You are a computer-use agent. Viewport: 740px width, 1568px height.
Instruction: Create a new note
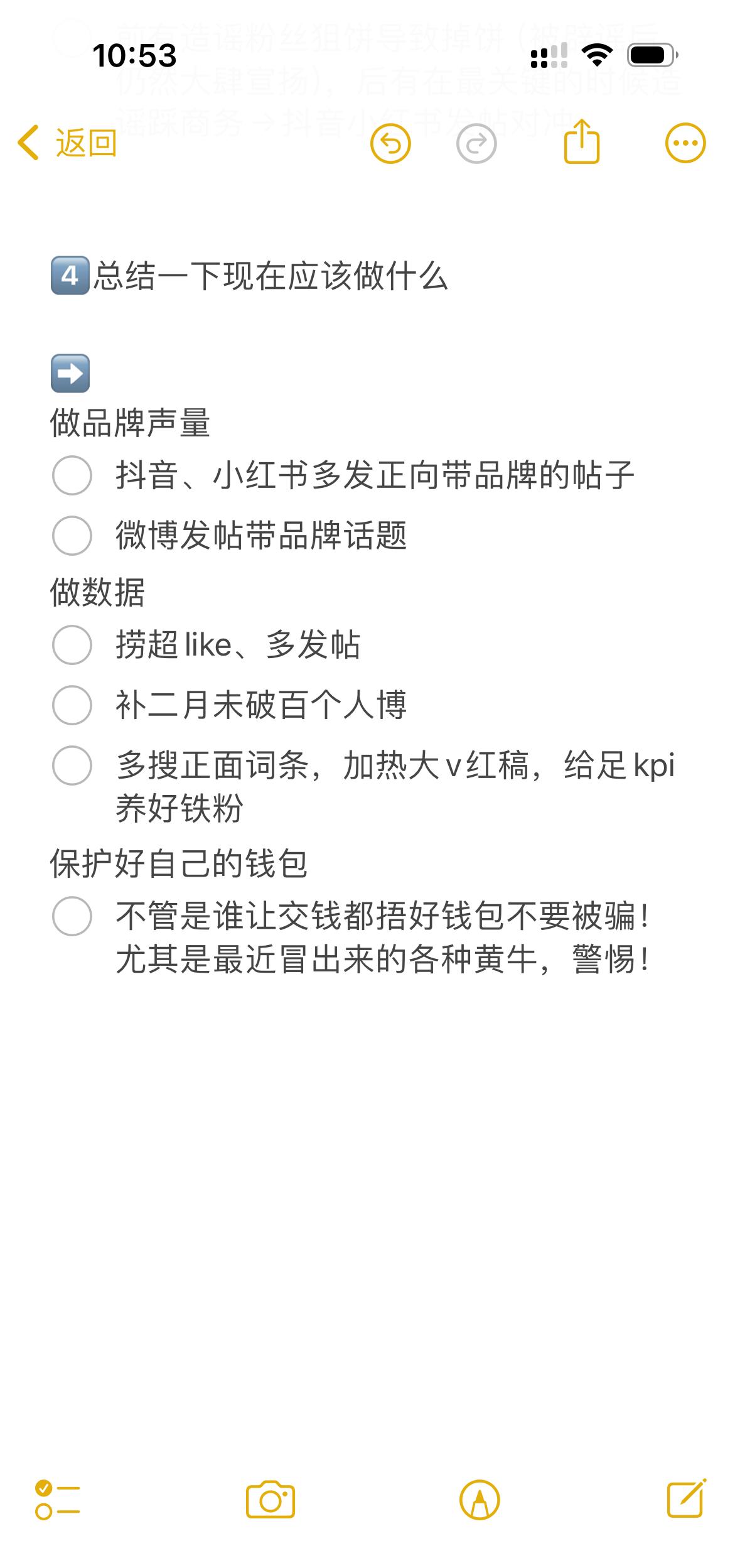coord(687,1499)
